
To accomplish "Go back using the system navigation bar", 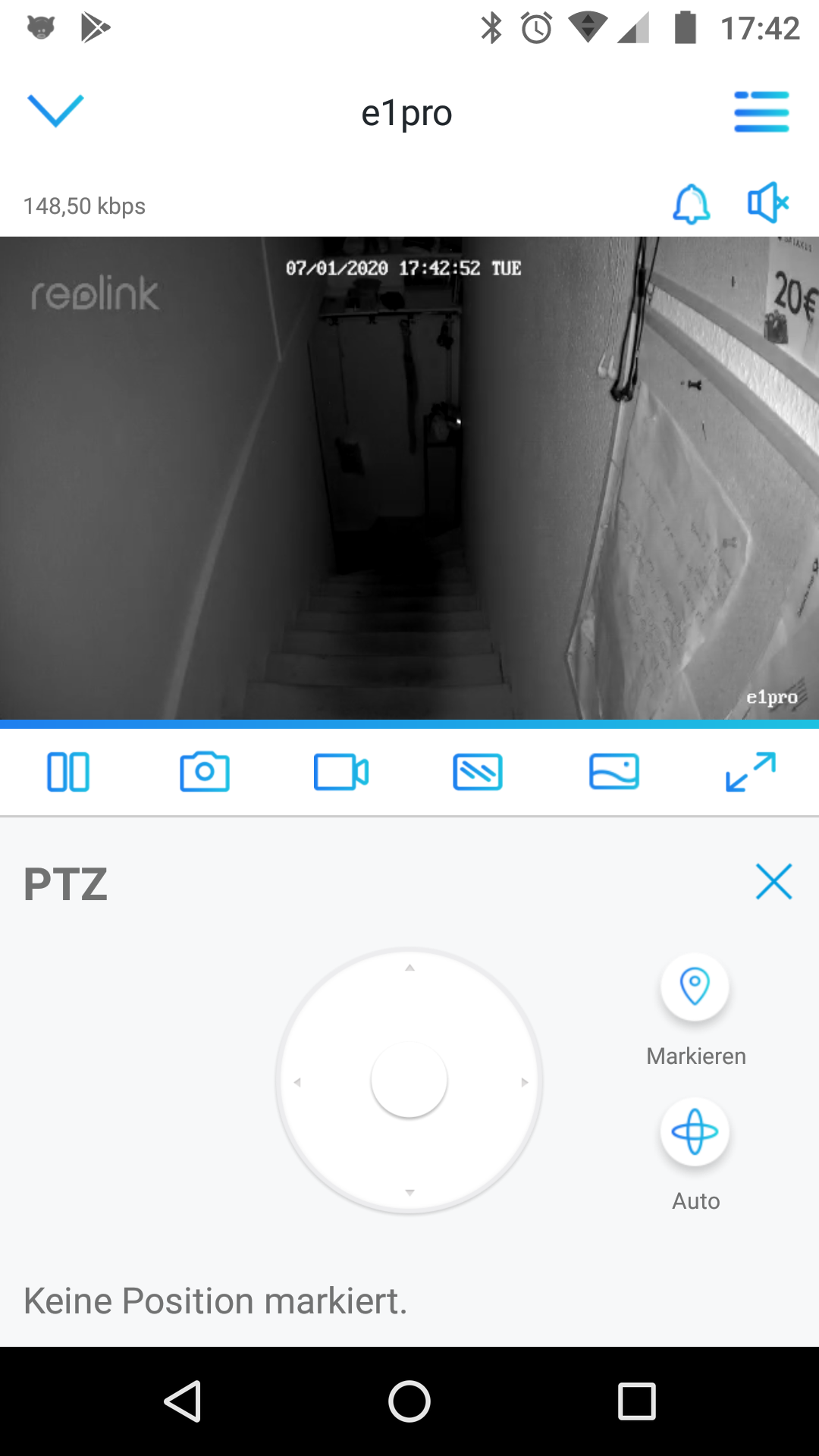I will click(183, 1401).
